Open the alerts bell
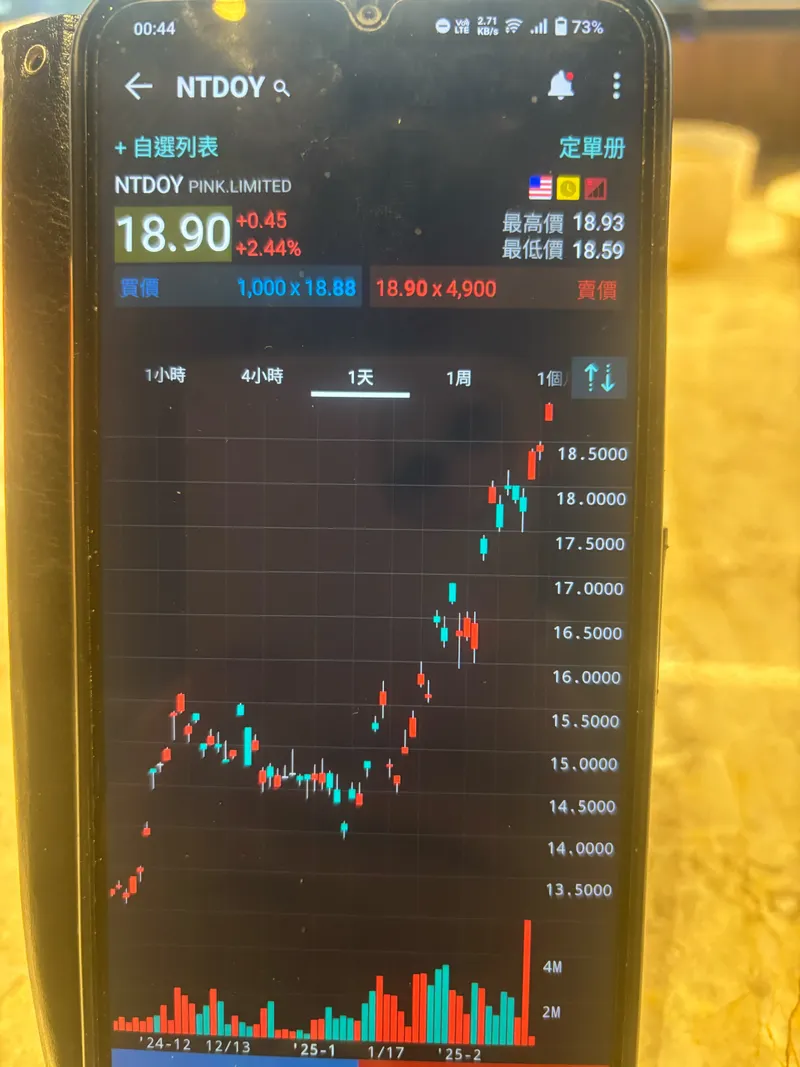Screen dimensions: 800x1067 pyautogui.click(x=561, y=86)
